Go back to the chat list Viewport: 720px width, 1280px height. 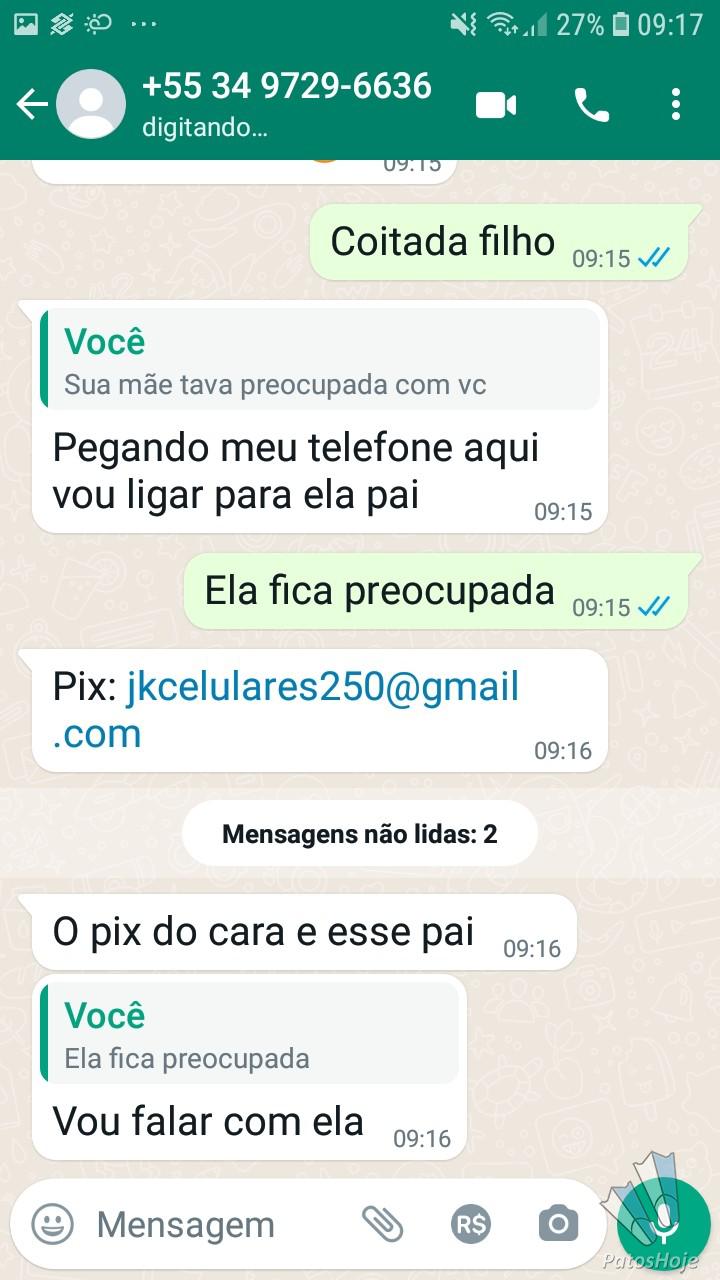[x=32, y=104]
